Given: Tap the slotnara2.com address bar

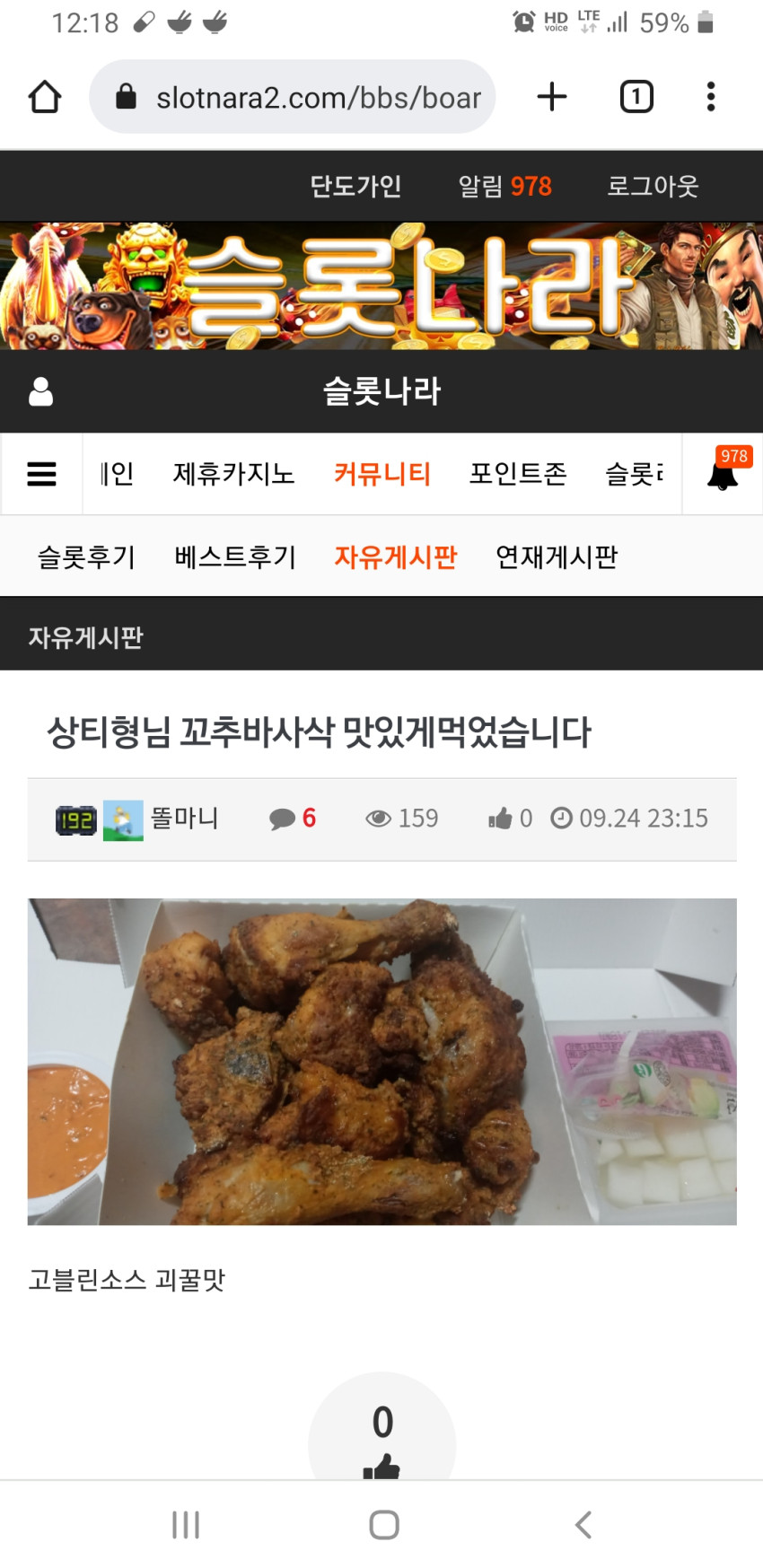Looking at the screenshot, I should point(293,97).
